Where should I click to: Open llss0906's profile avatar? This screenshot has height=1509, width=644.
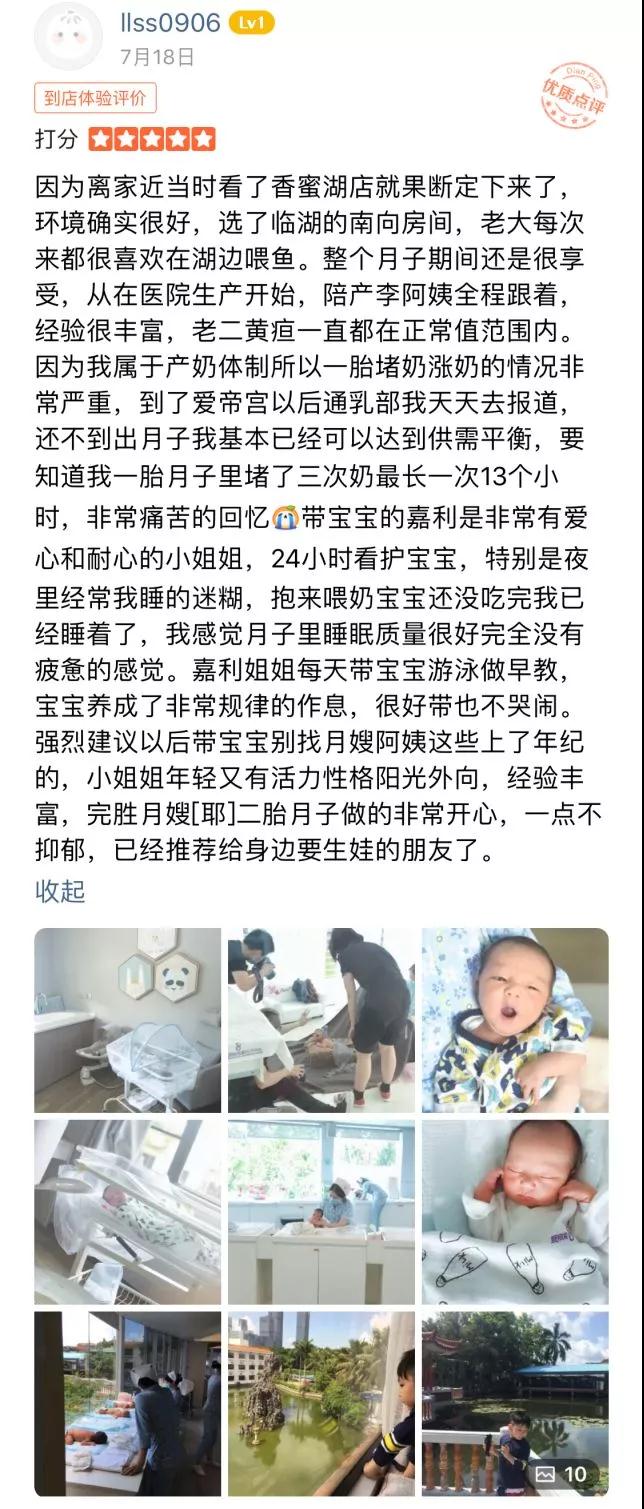pos(68,37)
